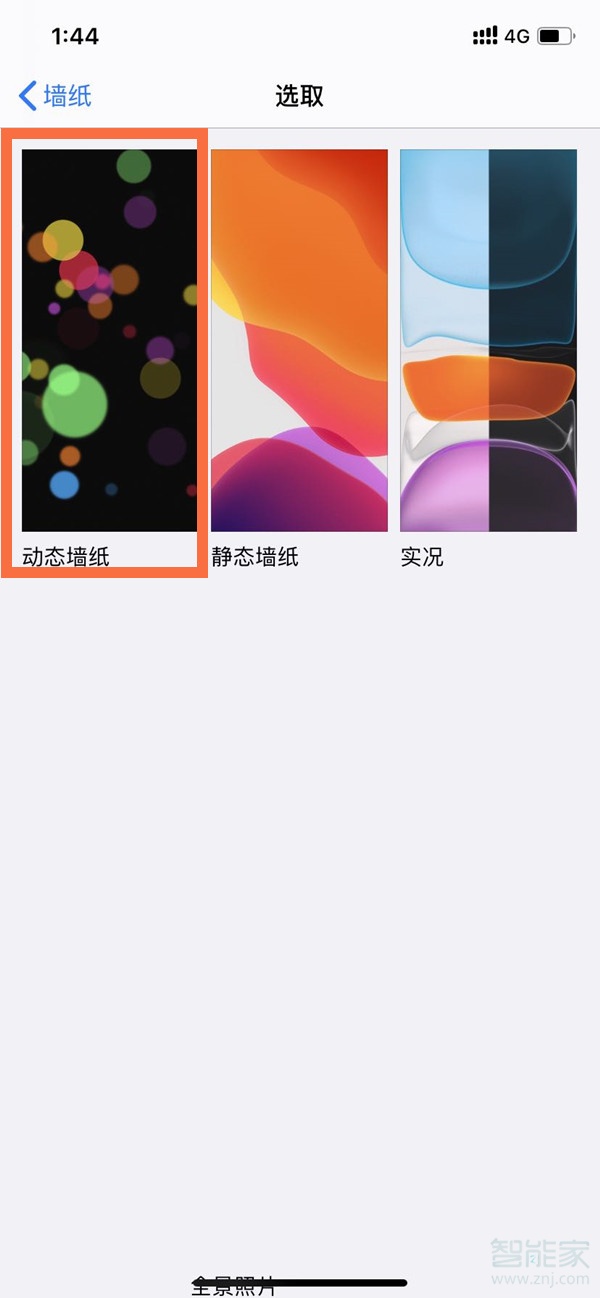Select the 实况 live wallpaper category

[488, 341]
